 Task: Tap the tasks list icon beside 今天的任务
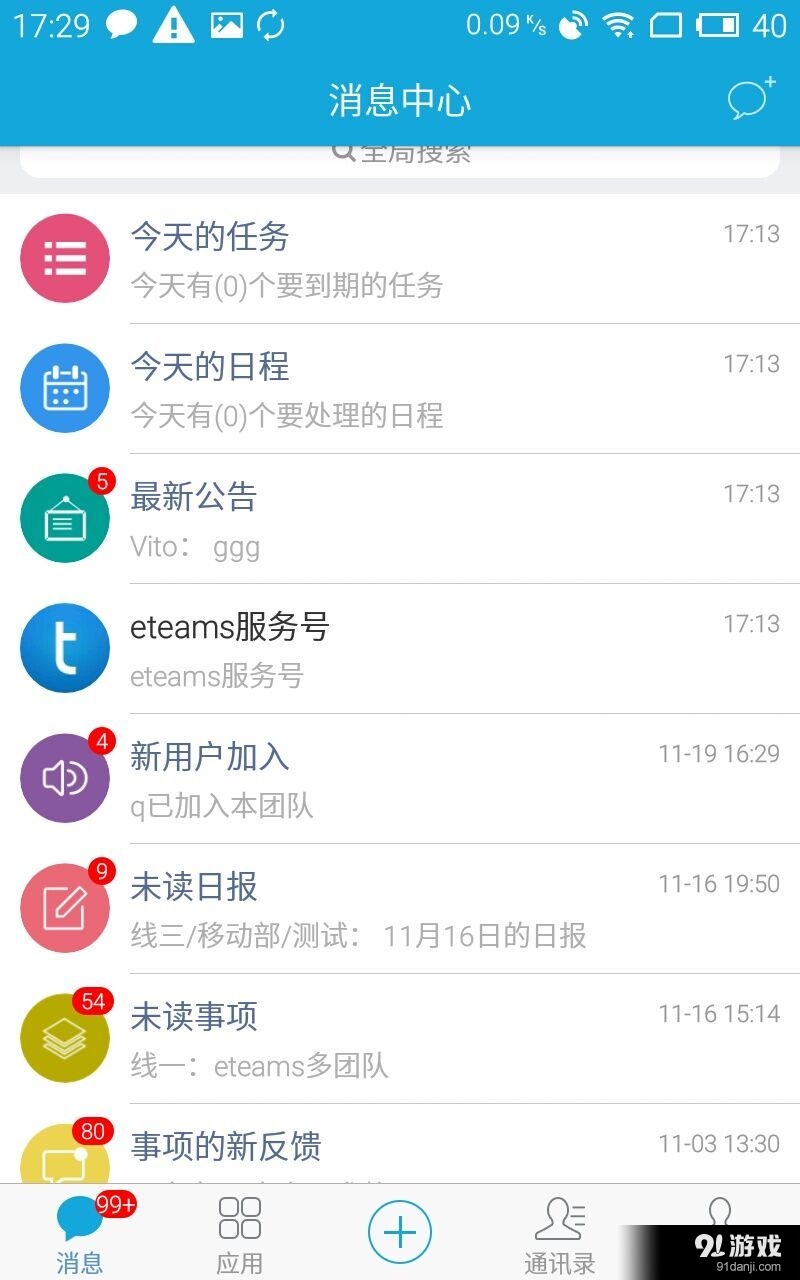(x=64, y=258)
